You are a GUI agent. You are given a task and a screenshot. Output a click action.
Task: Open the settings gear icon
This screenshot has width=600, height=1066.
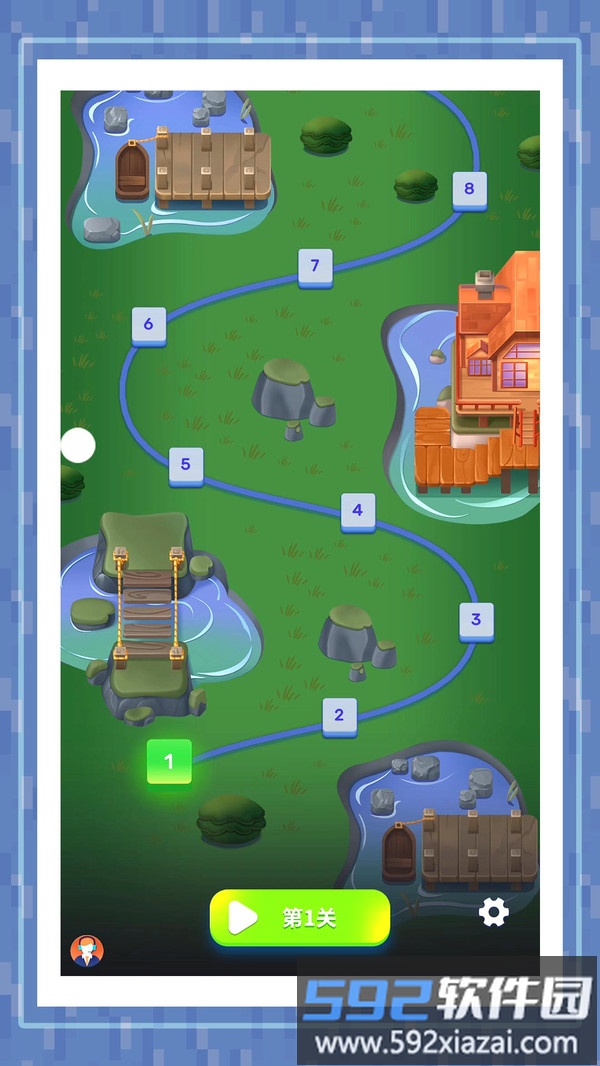pyautogui.click(x=494, y=912)
